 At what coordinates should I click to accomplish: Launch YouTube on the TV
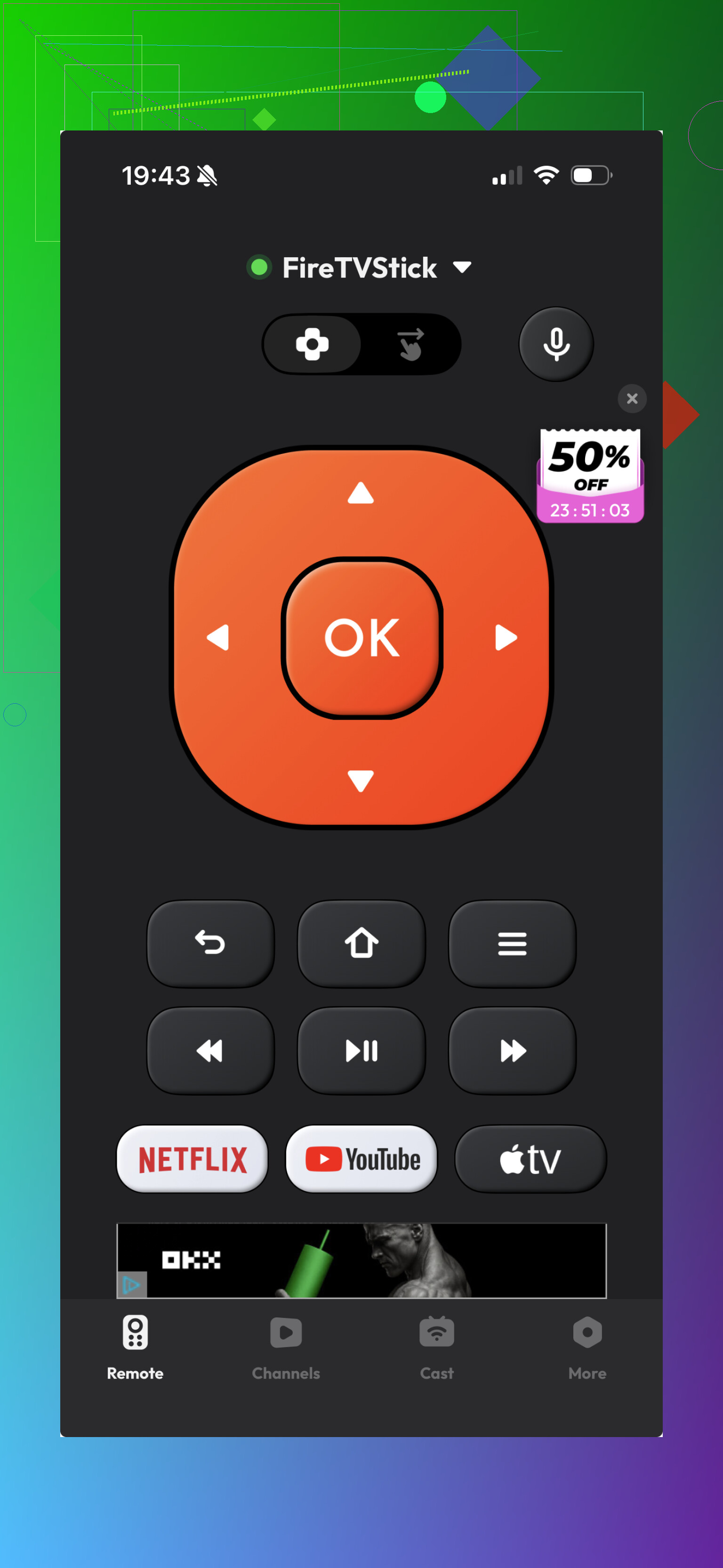(361, 1159)
